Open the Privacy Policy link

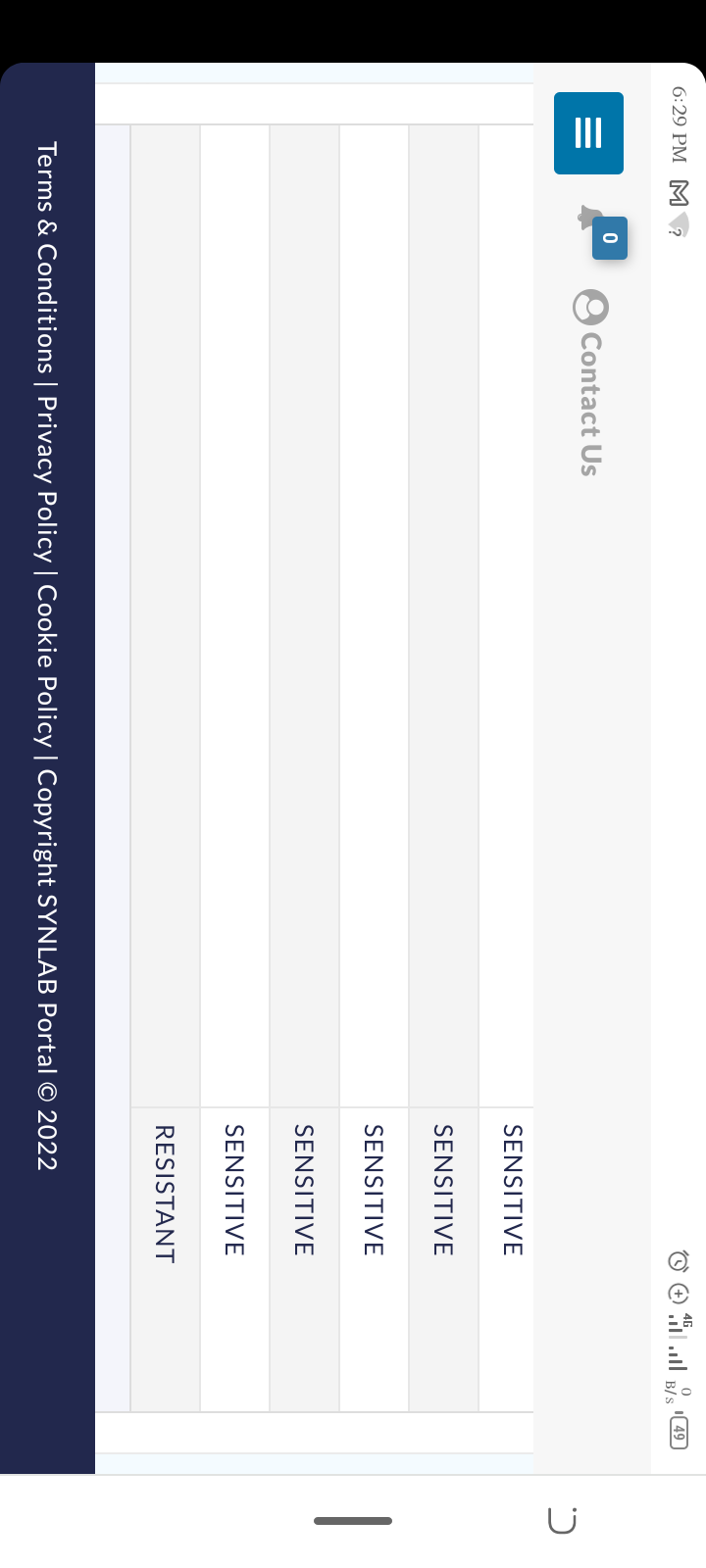pos(47,479)
